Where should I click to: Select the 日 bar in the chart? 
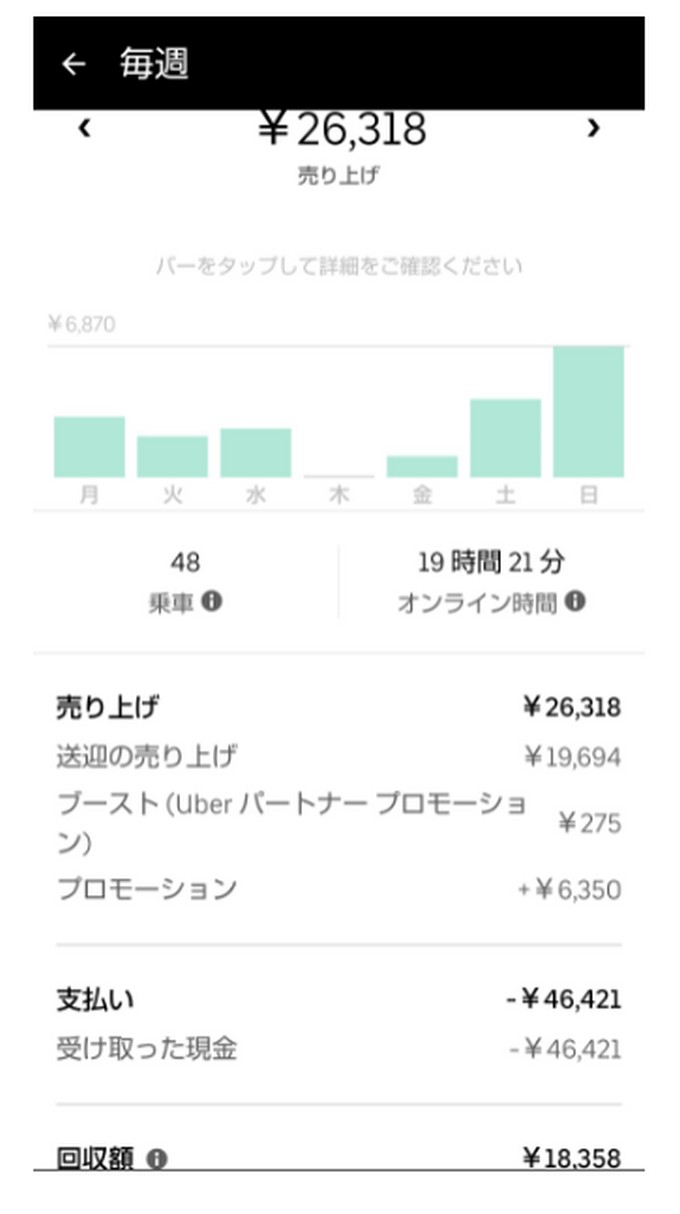coord(588,412)
